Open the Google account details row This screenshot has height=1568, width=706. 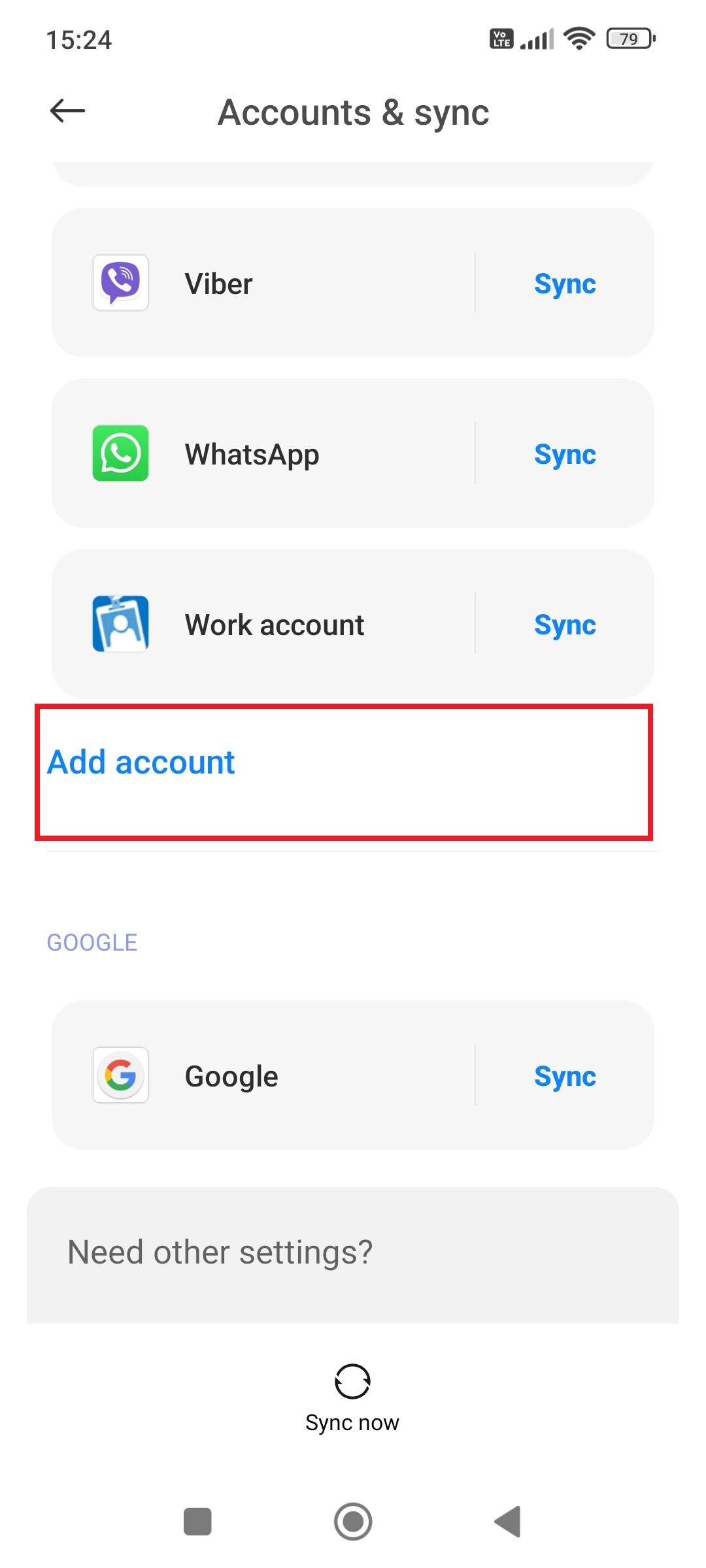261,1075
